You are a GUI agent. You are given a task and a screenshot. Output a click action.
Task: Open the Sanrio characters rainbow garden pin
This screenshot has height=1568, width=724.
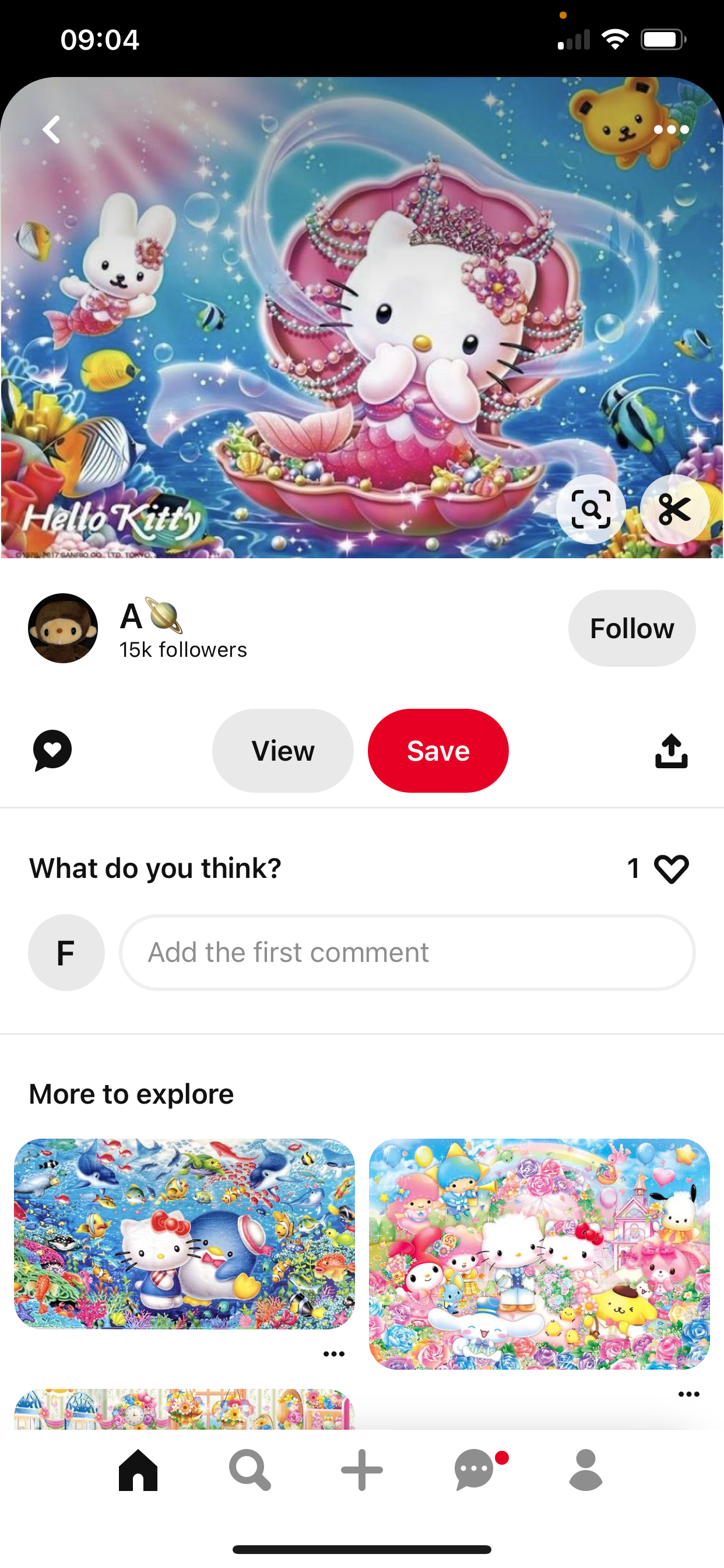pos(539,1254)
